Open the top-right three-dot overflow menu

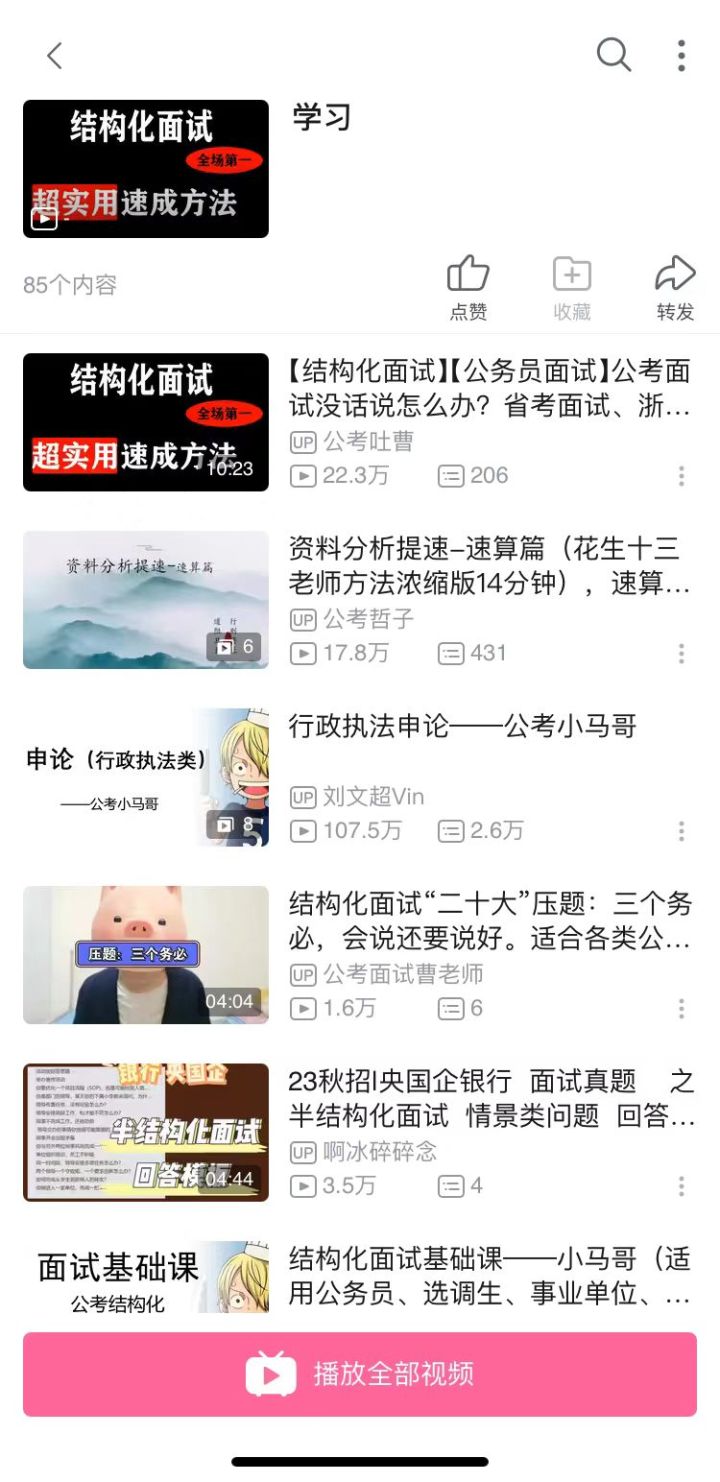click(x=680, y=56)
